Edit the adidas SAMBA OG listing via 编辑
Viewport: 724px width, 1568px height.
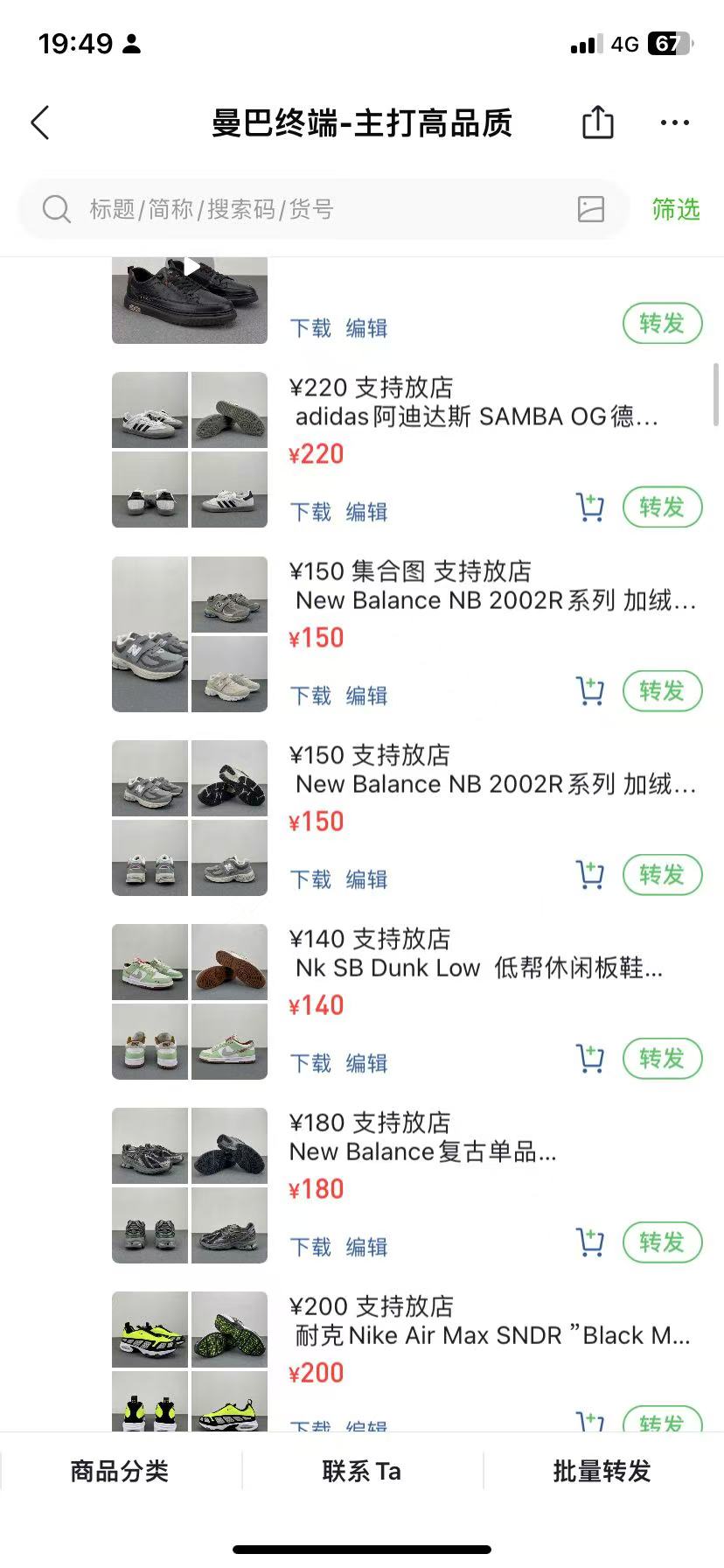point(366,512)
